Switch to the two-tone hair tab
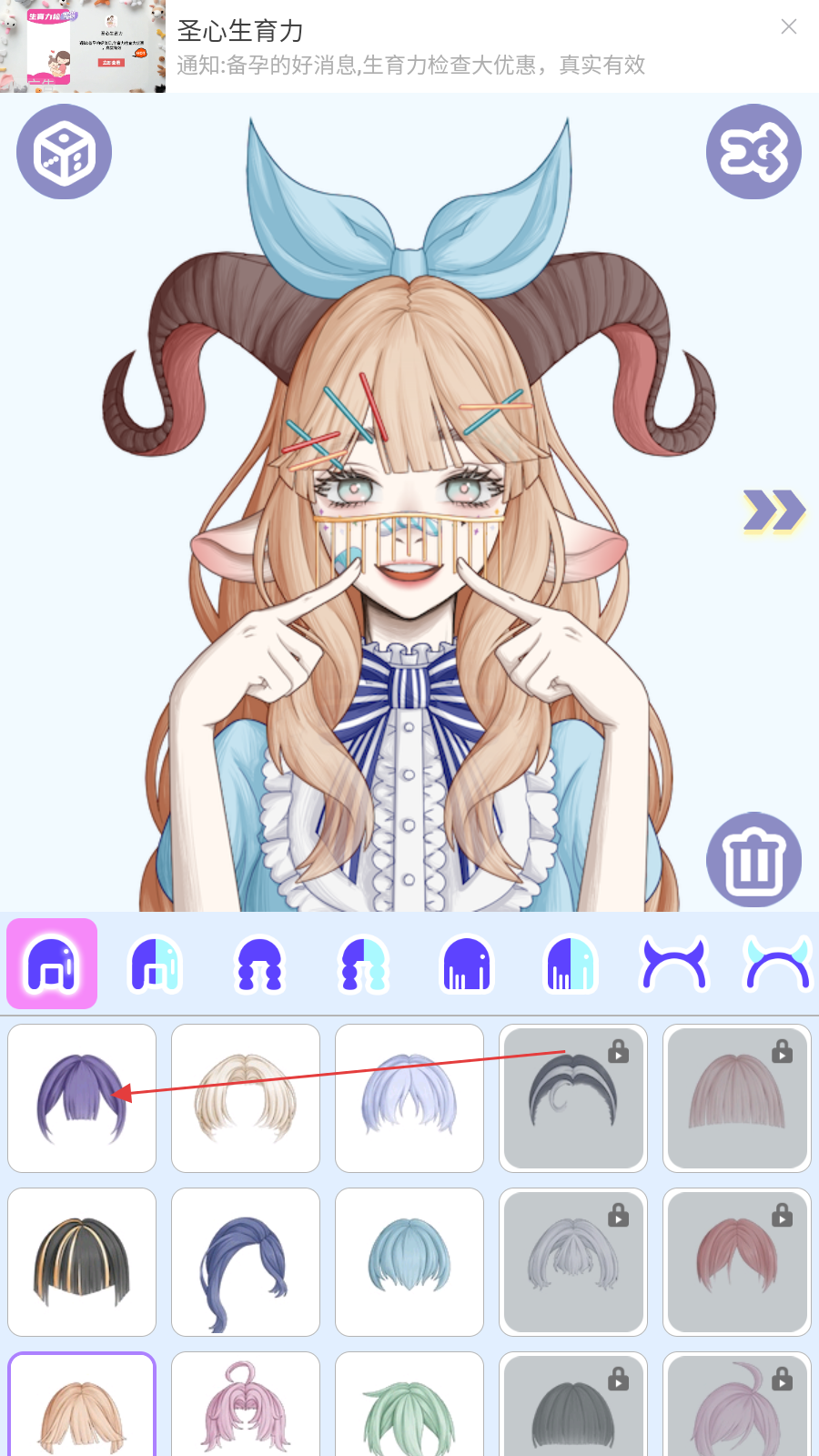This screenshot has width=819, height=1456. click(157, 965)
